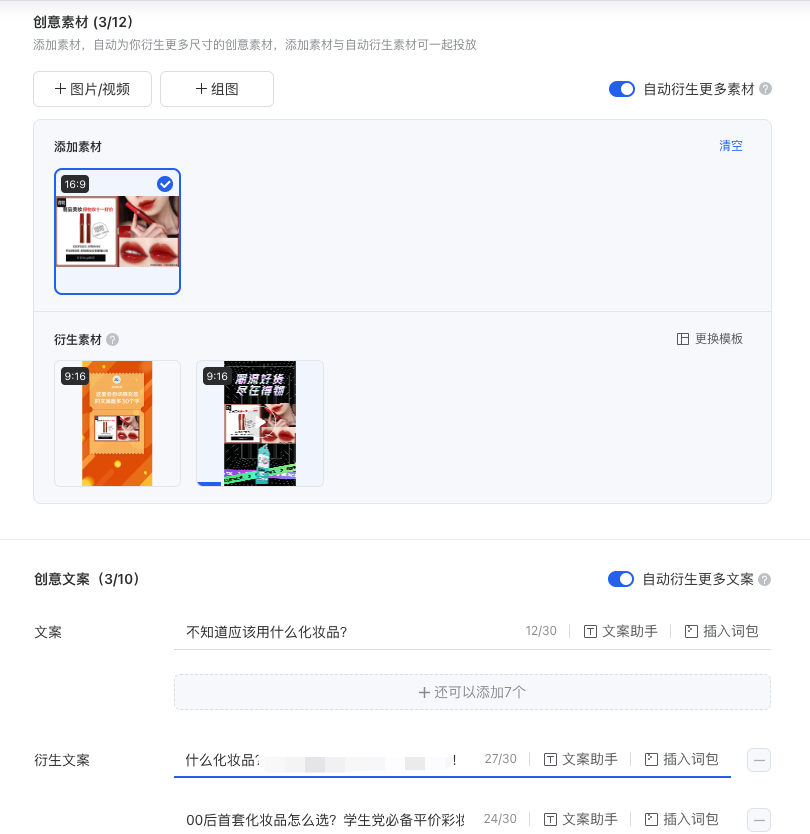
Task: Remove the 27/30 derived copy row
Action: [x=759, y=760]
